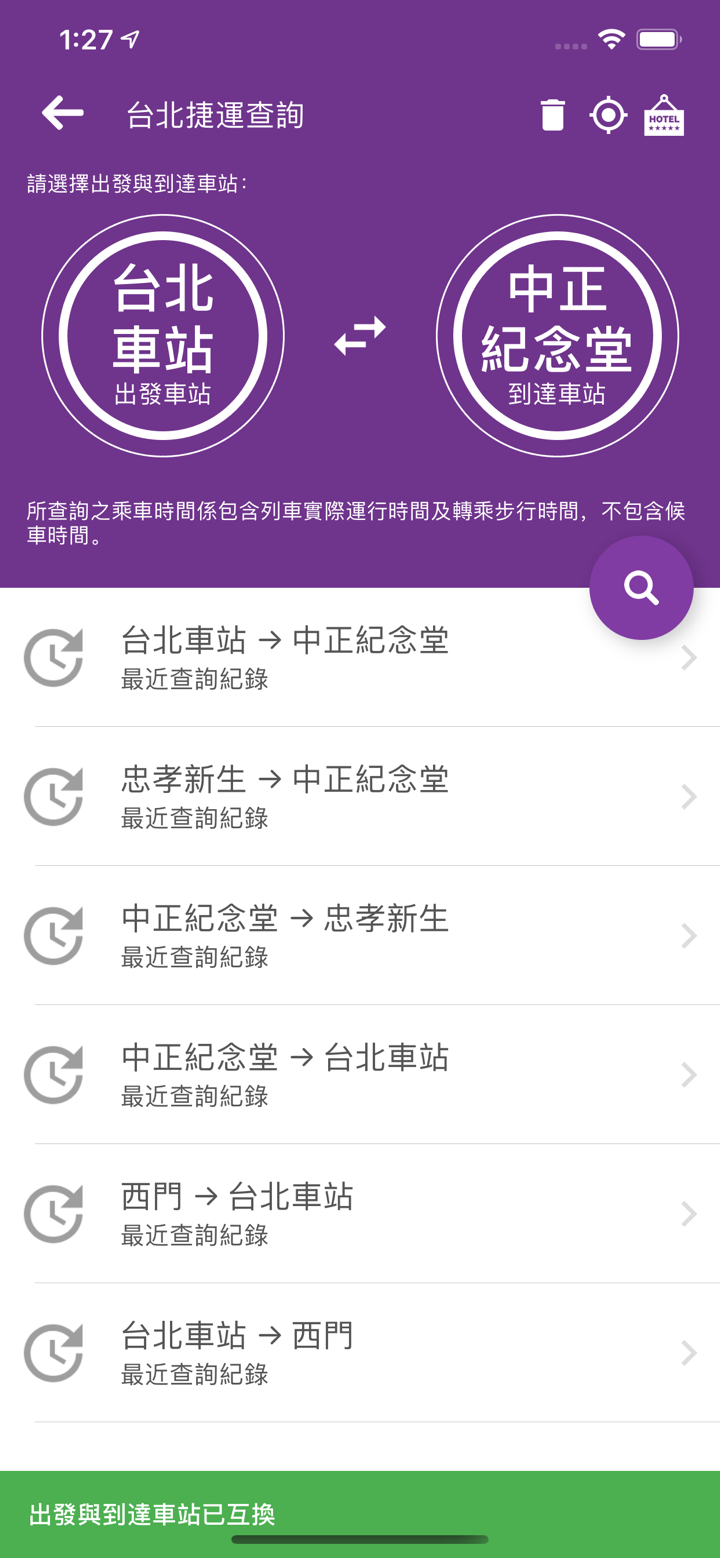The width and height of the screenshot is (720, 1558).
Task: Swap stations using the double-arrow icon
Action: 360,334
